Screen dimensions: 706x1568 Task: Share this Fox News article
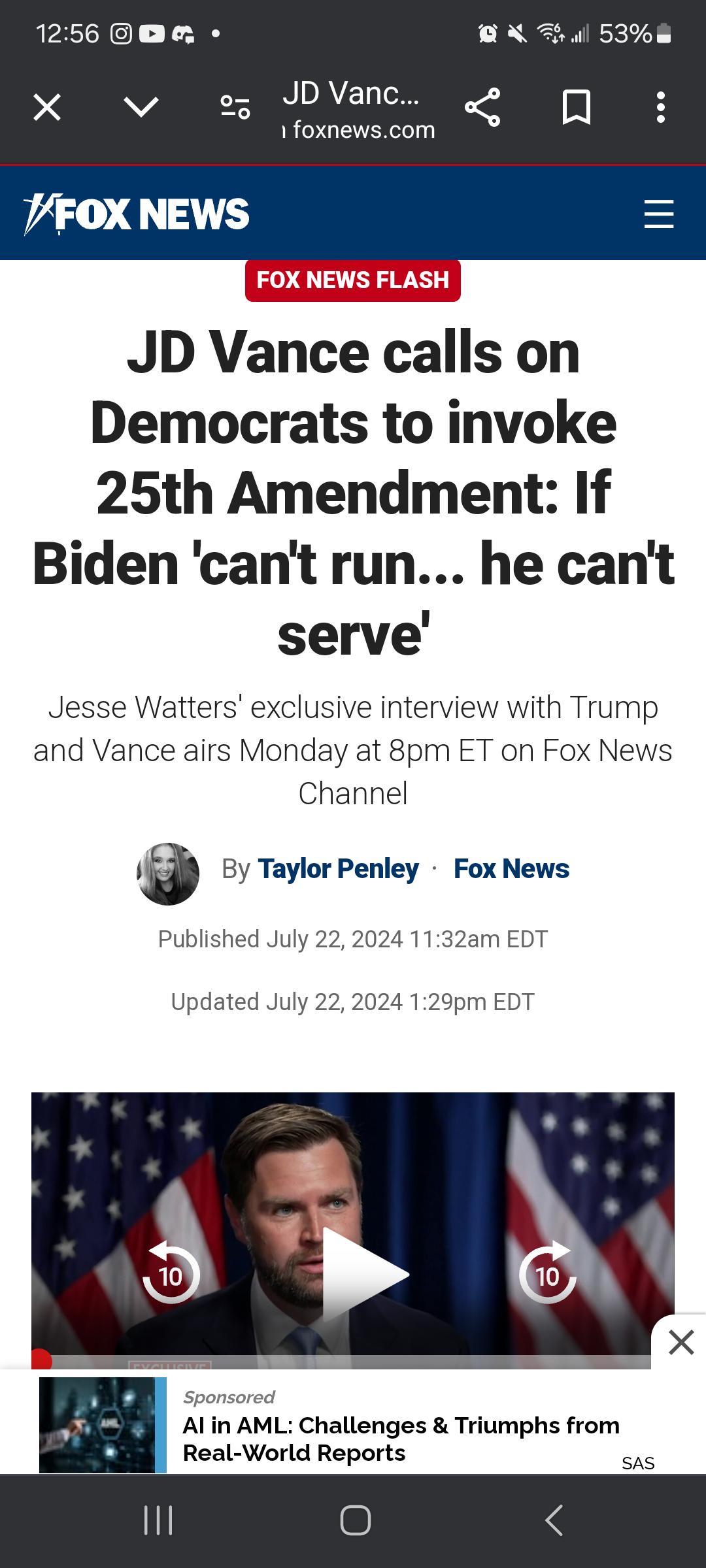tap(482, 107)
